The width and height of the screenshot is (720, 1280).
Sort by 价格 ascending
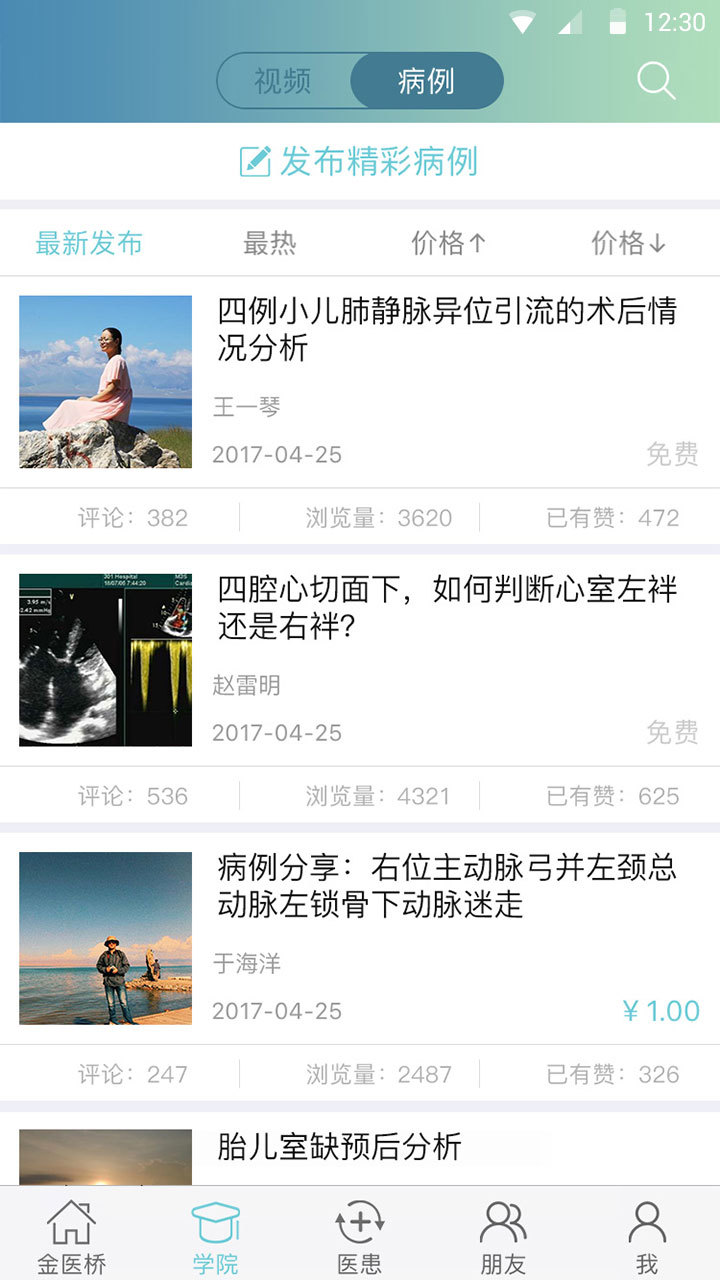point(449,243)
